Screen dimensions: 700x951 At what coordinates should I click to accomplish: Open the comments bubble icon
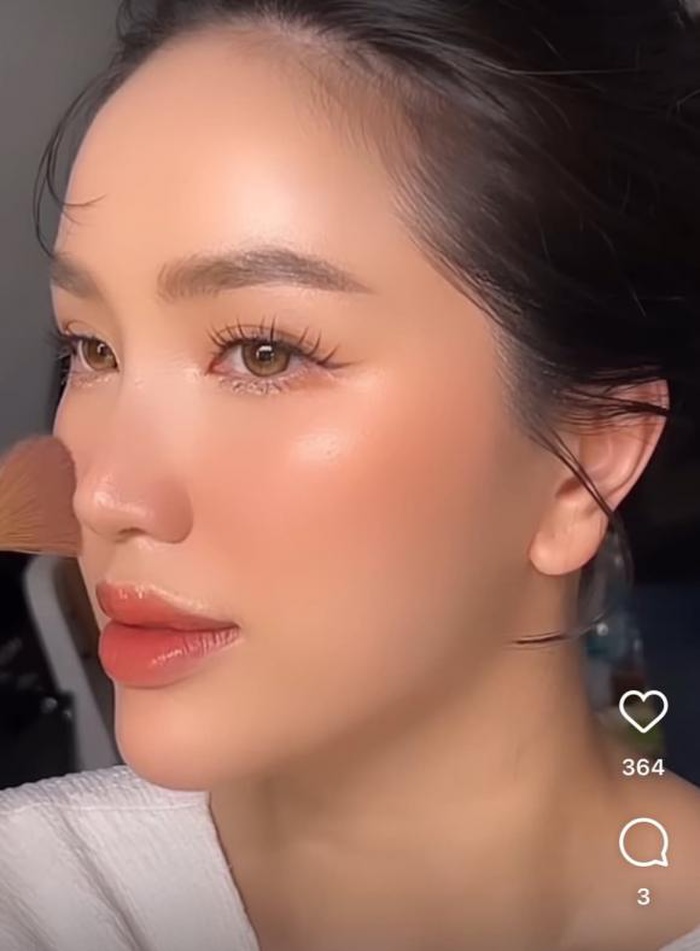[x=643, y=842]
